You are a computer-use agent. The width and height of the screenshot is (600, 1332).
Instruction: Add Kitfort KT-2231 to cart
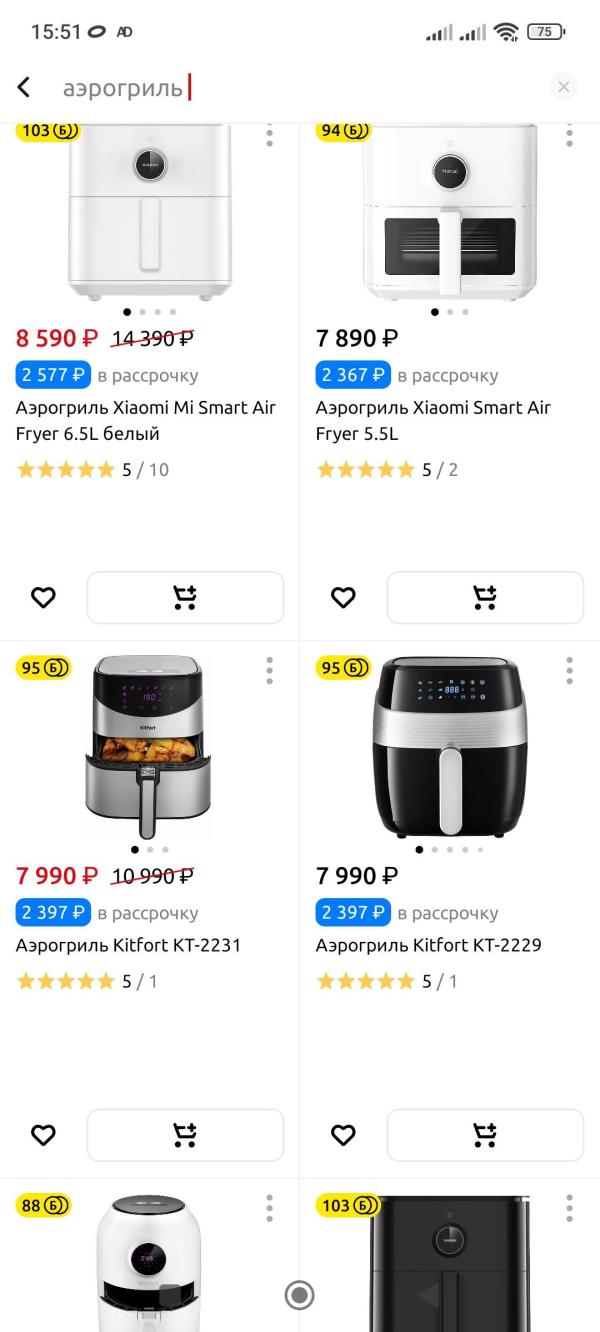185,1135
